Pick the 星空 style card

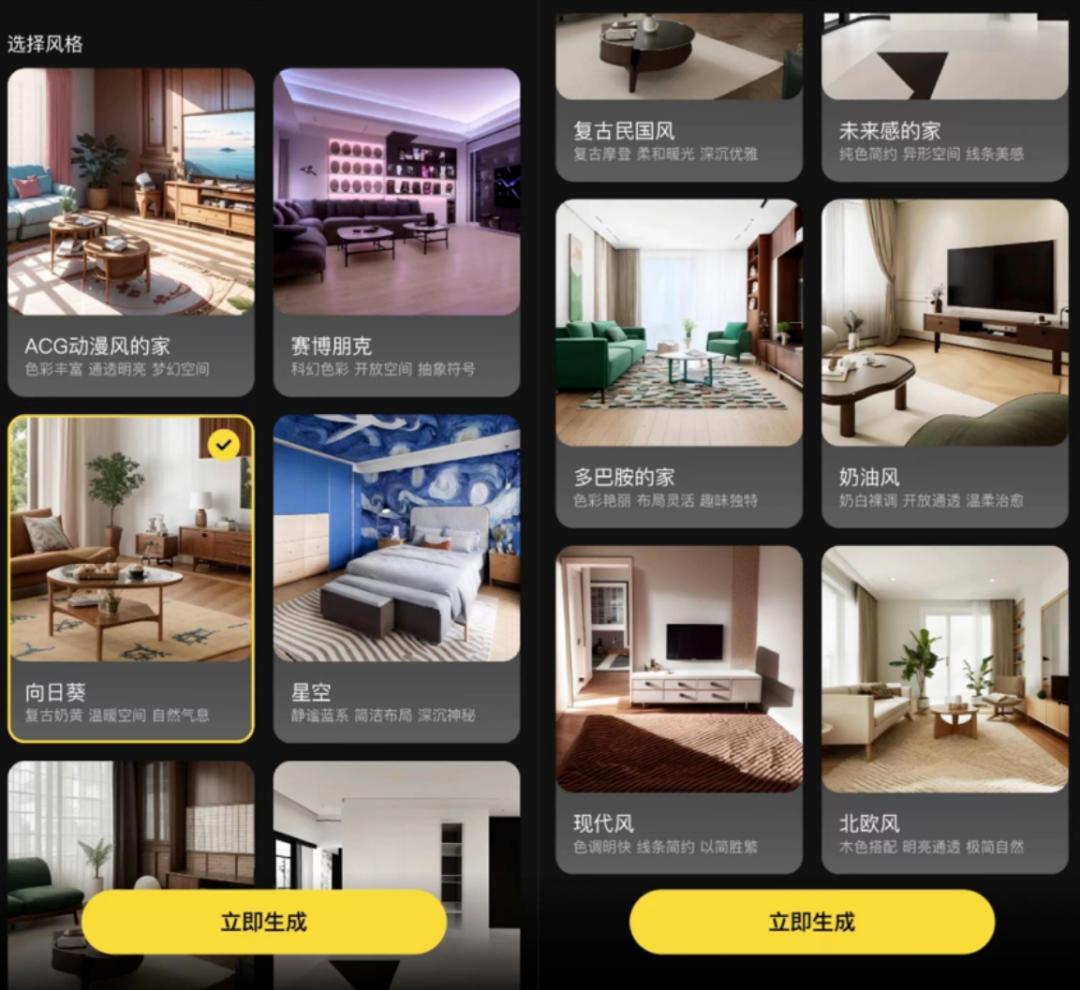click(x=396, y=578)
